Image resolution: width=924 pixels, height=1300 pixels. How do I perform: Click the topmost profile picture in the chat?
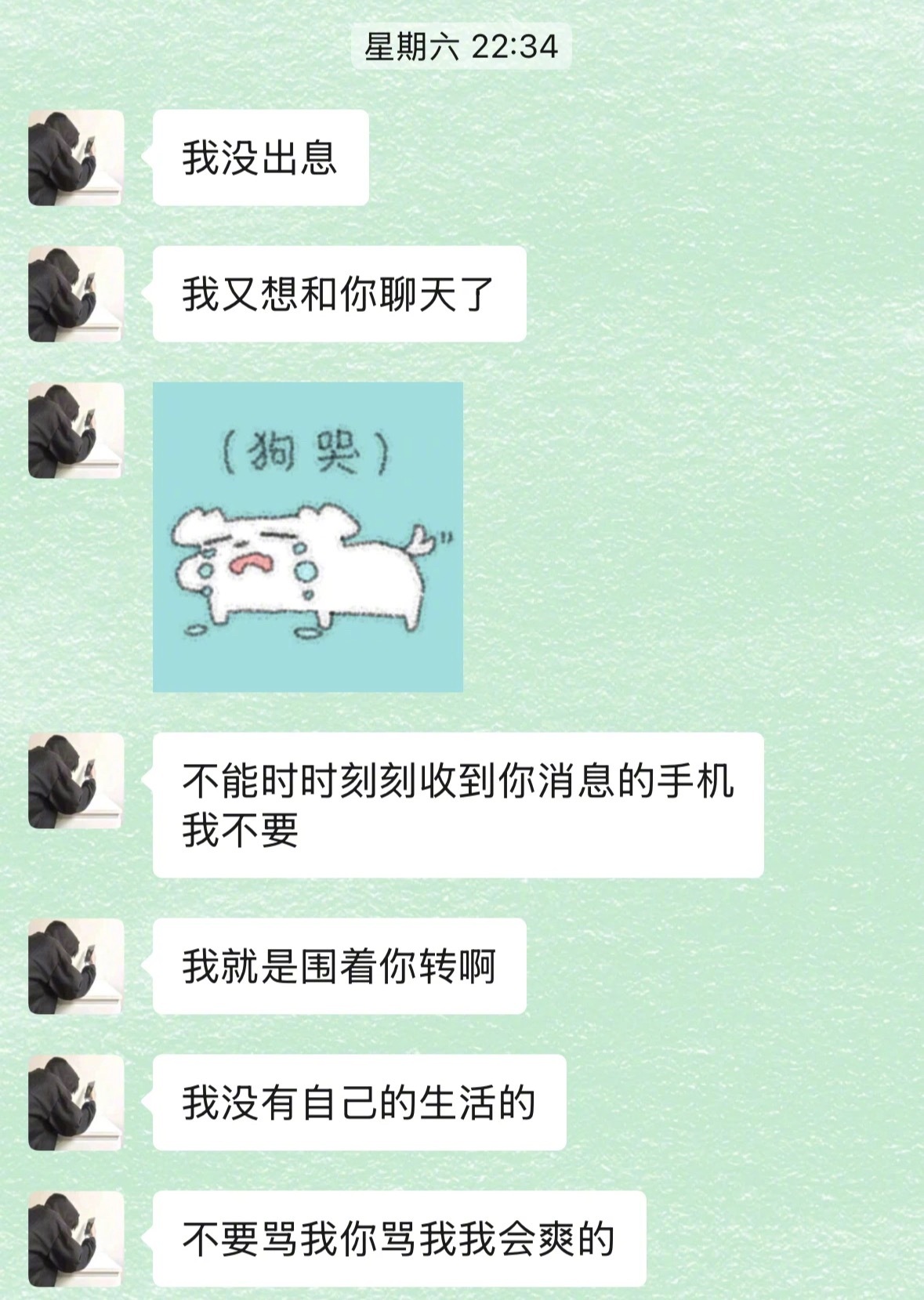[x=74, y=158]
